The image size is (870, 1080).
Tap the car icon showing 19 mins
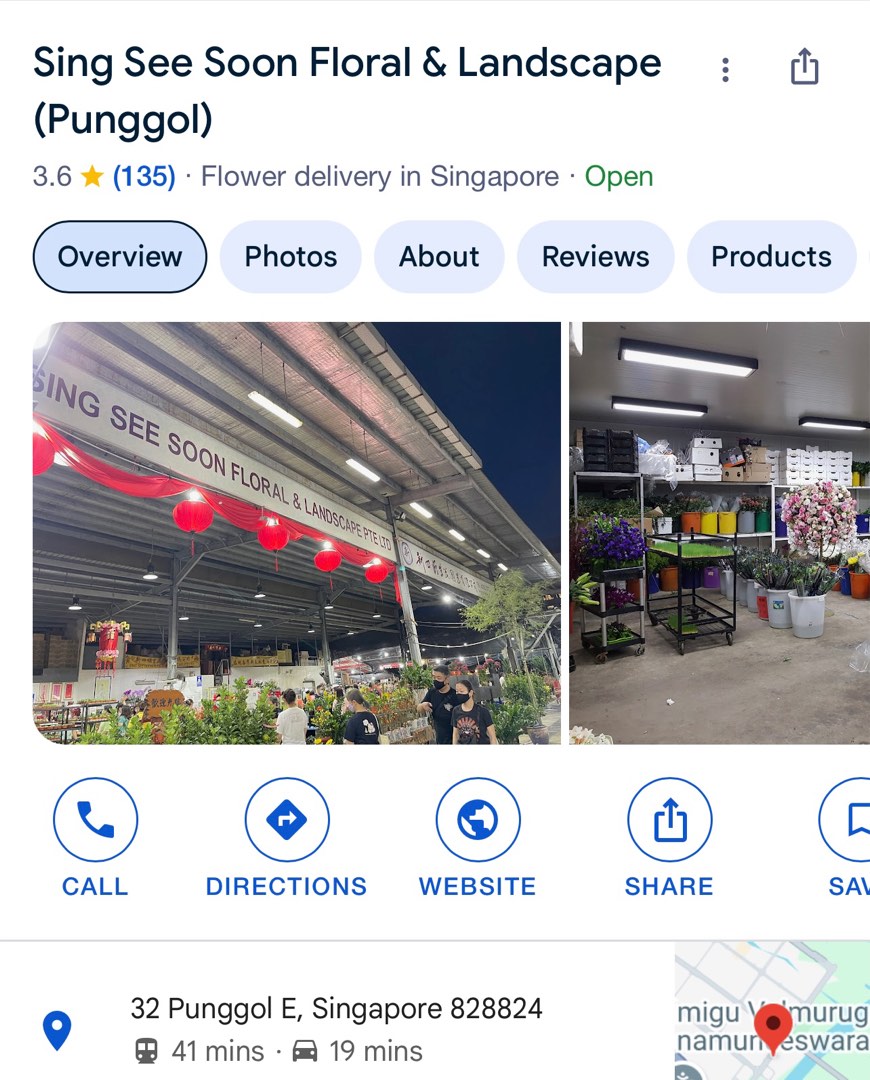pos(305,1051)
